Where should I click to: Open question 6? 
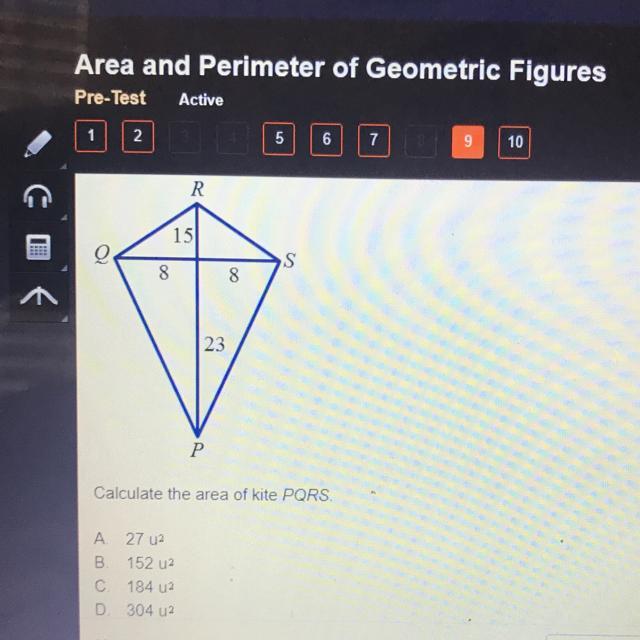(326, 140)
